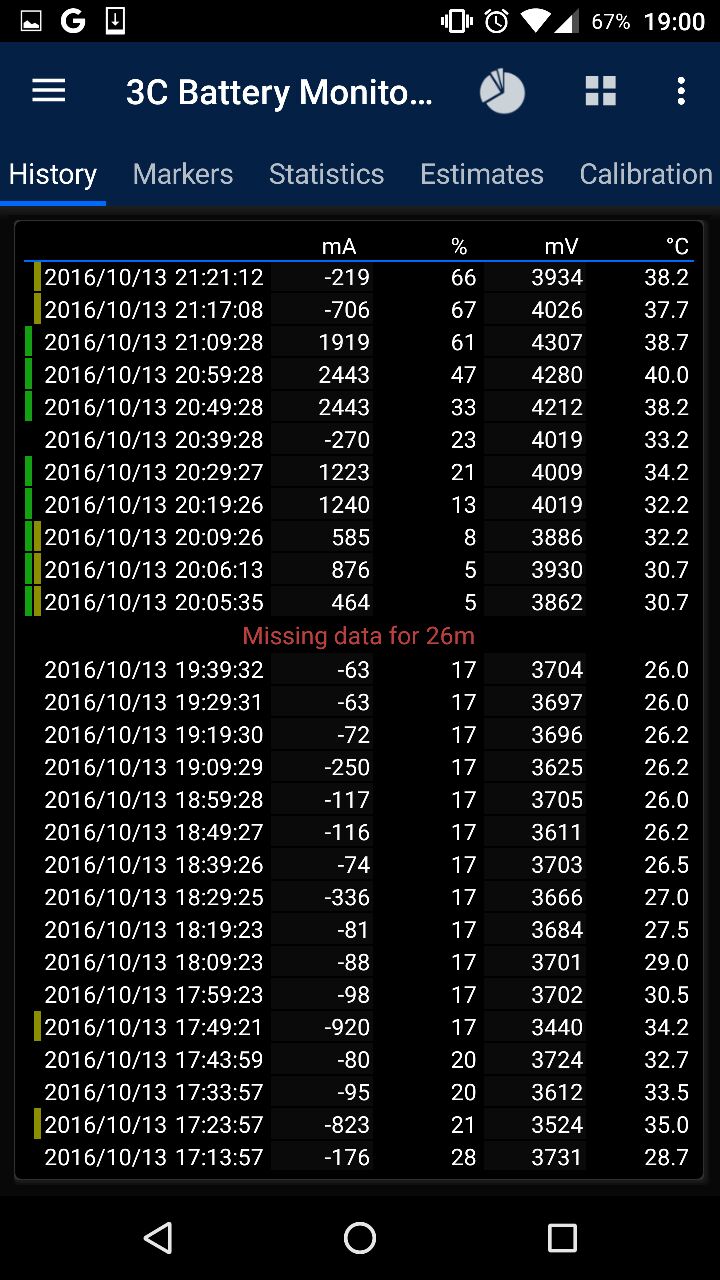Switch to the Statistics tab

(x=326, y=174)
